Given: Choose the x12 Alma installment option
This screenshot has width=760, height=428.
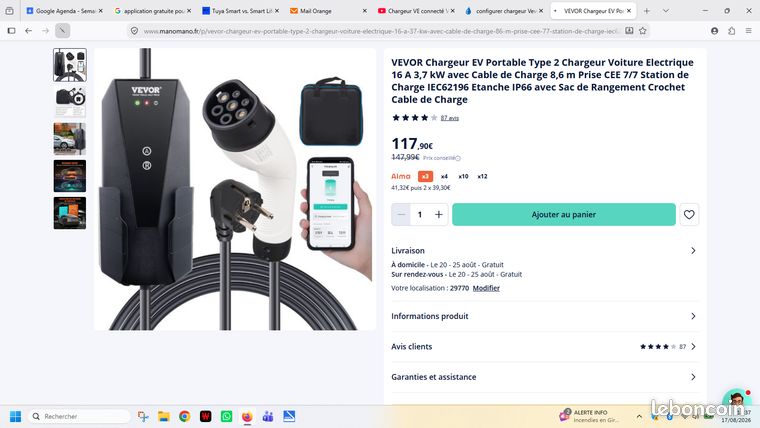Looking at the screenshot, I should point(482,176).
